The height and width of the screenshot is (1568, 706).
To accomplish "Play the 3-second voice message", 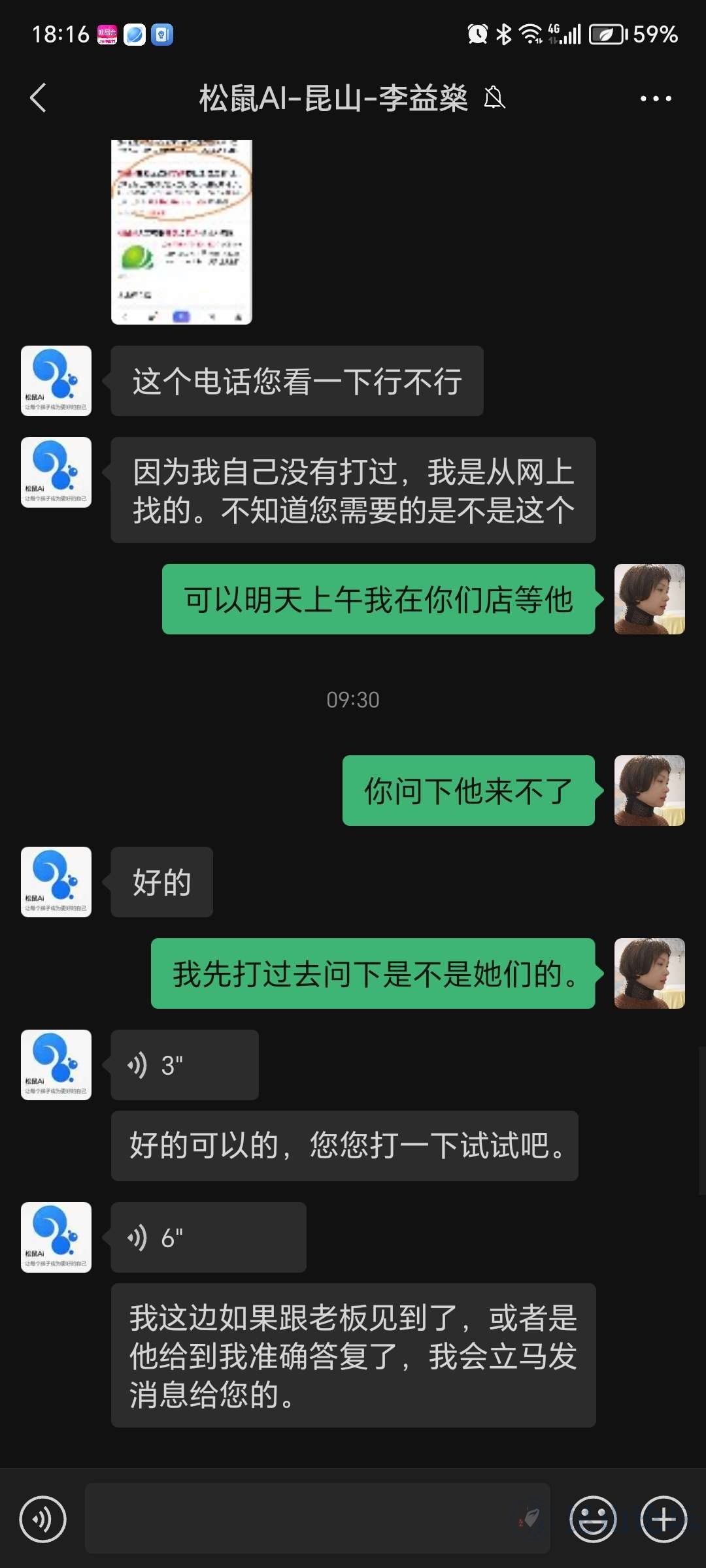I will [x=184, y=1065].
